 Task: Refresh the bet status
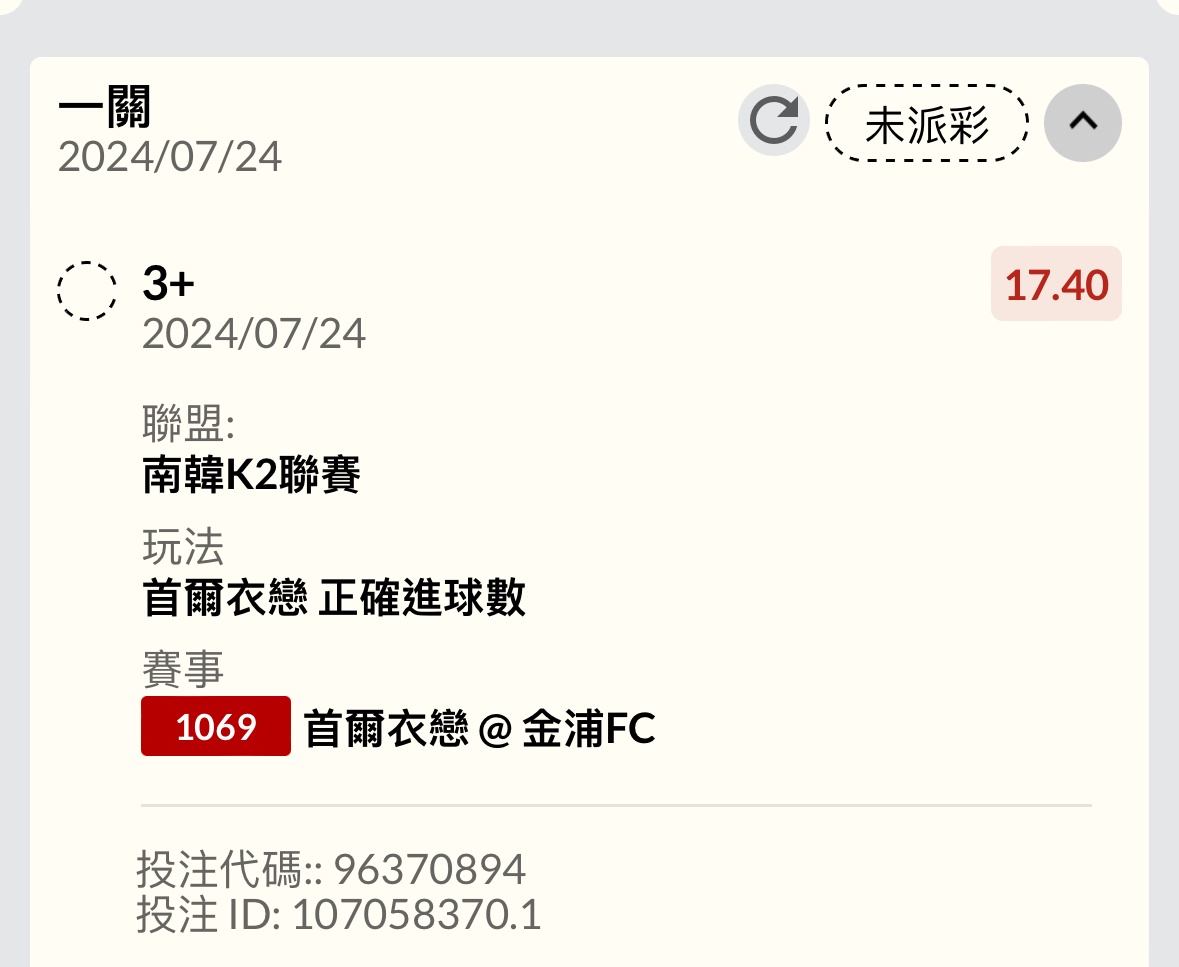point(773,122)
